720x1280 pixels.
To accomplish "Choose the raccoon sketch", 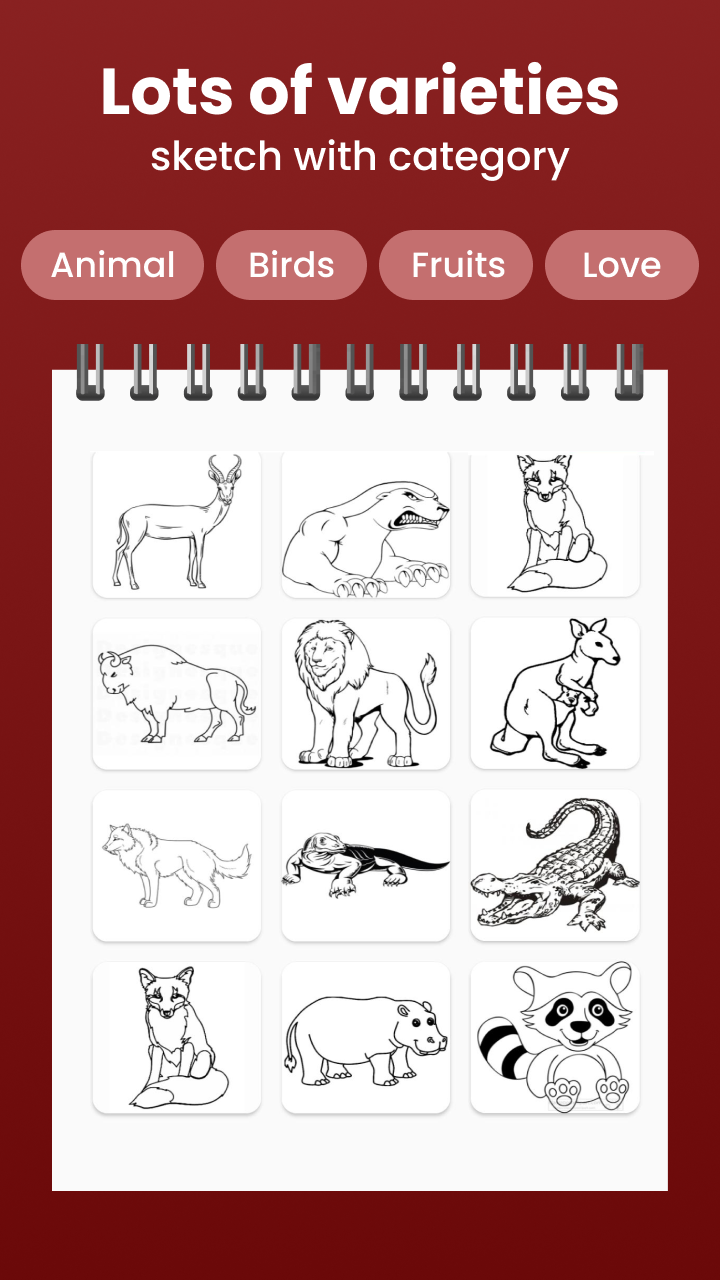I will pyautogui.click(x=555, y=1037).
